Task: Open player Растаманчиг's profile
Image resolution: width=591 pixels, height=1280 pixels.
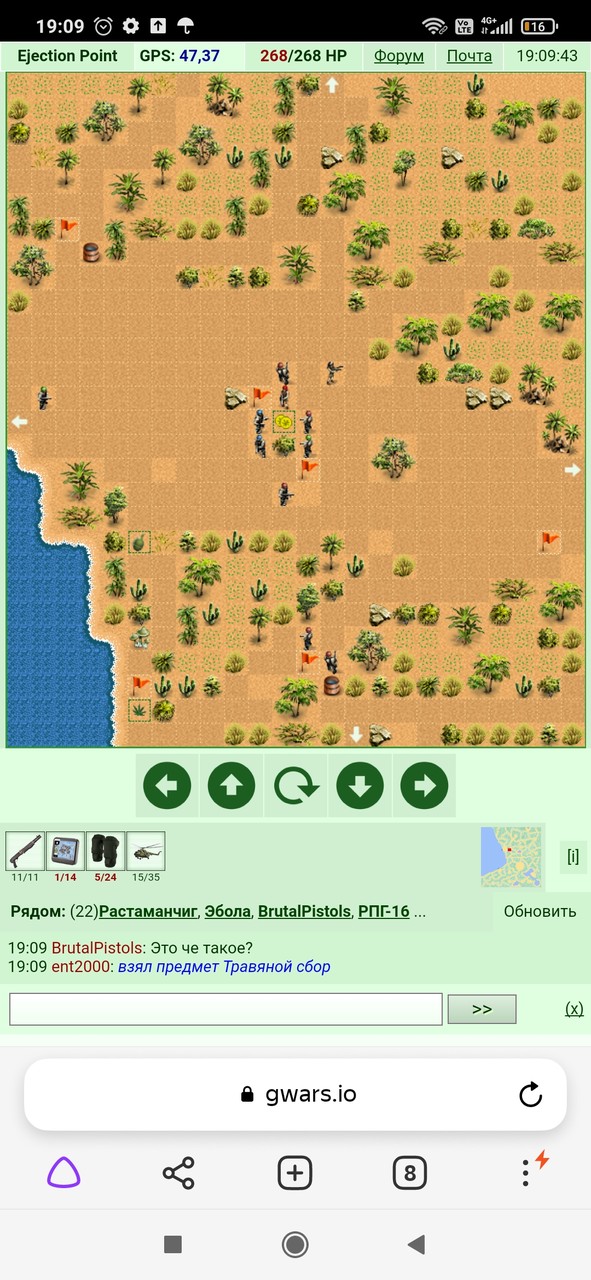Action: pyautogui.click(x=148, y=911)
